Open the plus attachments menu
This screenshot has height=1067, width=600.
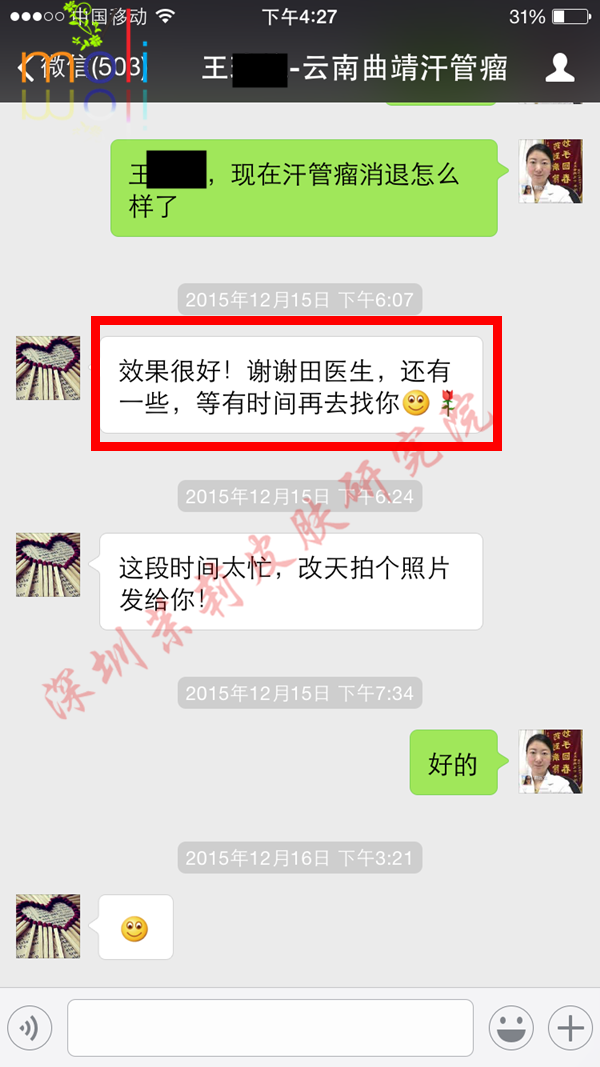tap(569, 1027)
